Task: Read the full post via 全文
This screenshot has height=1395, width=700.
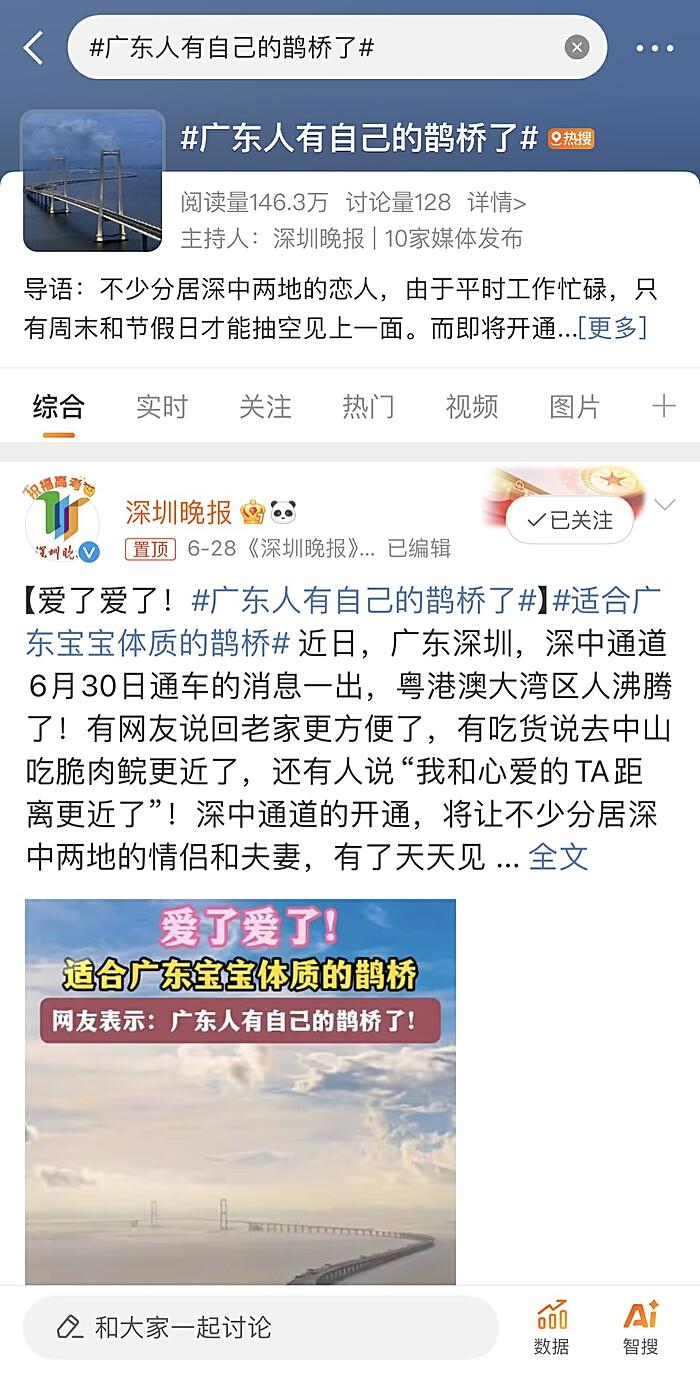Action: [x=558, y=857]
